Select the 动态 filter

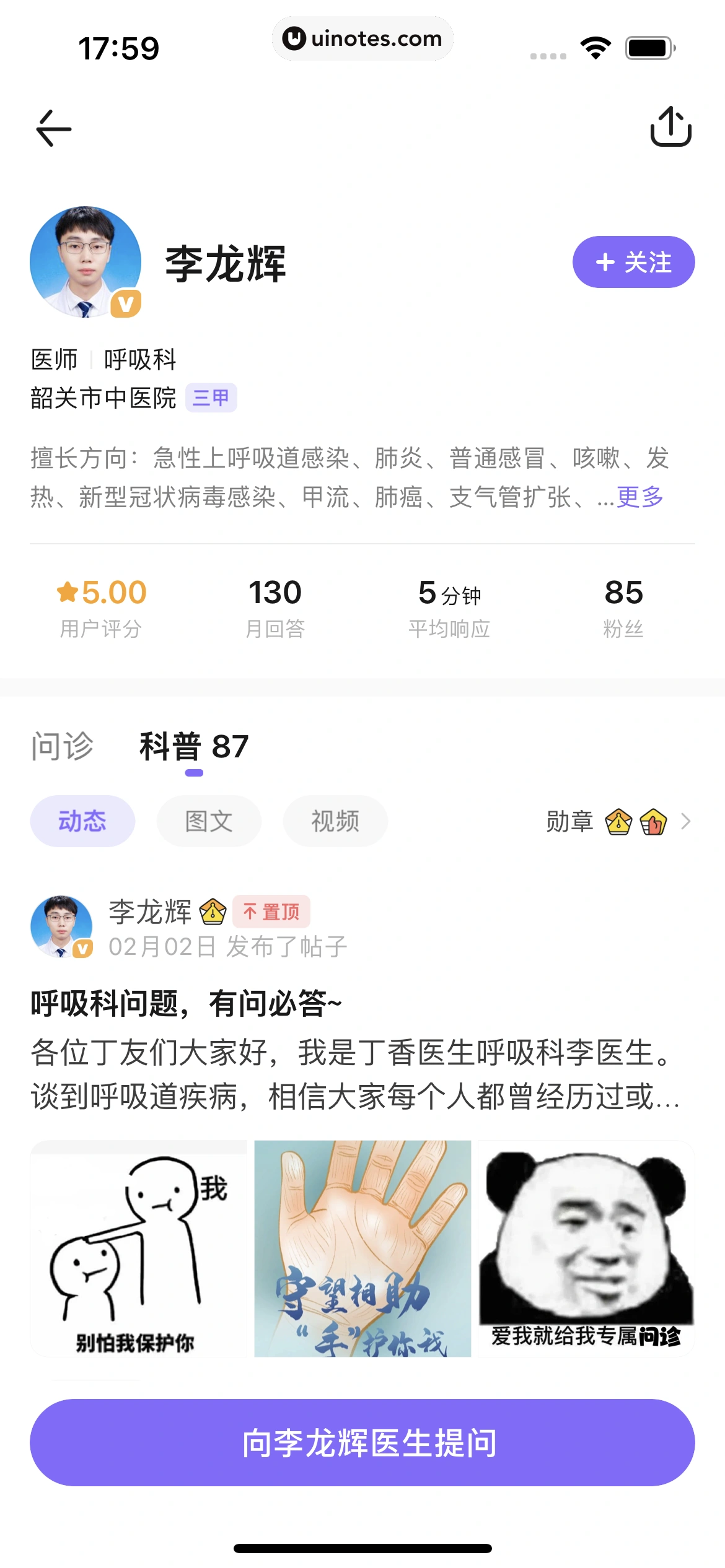82,821
